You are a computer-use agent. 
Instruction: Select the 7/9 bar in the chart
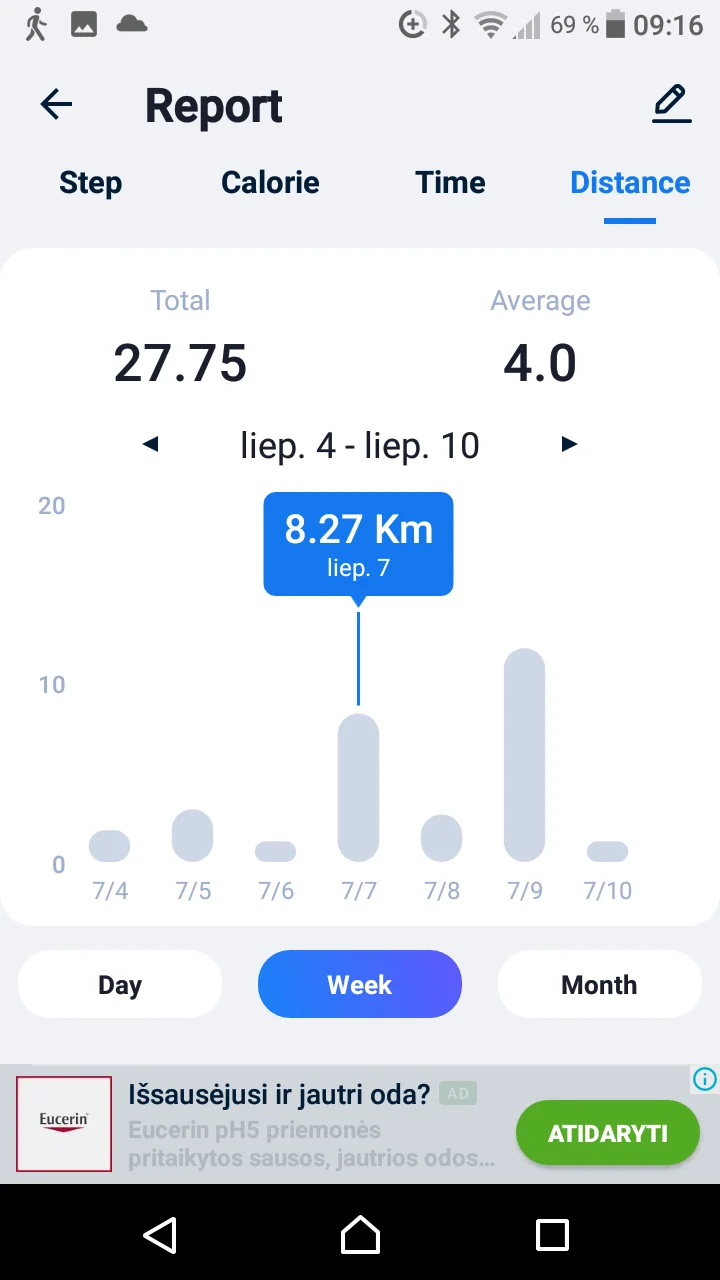pos(524,755)
